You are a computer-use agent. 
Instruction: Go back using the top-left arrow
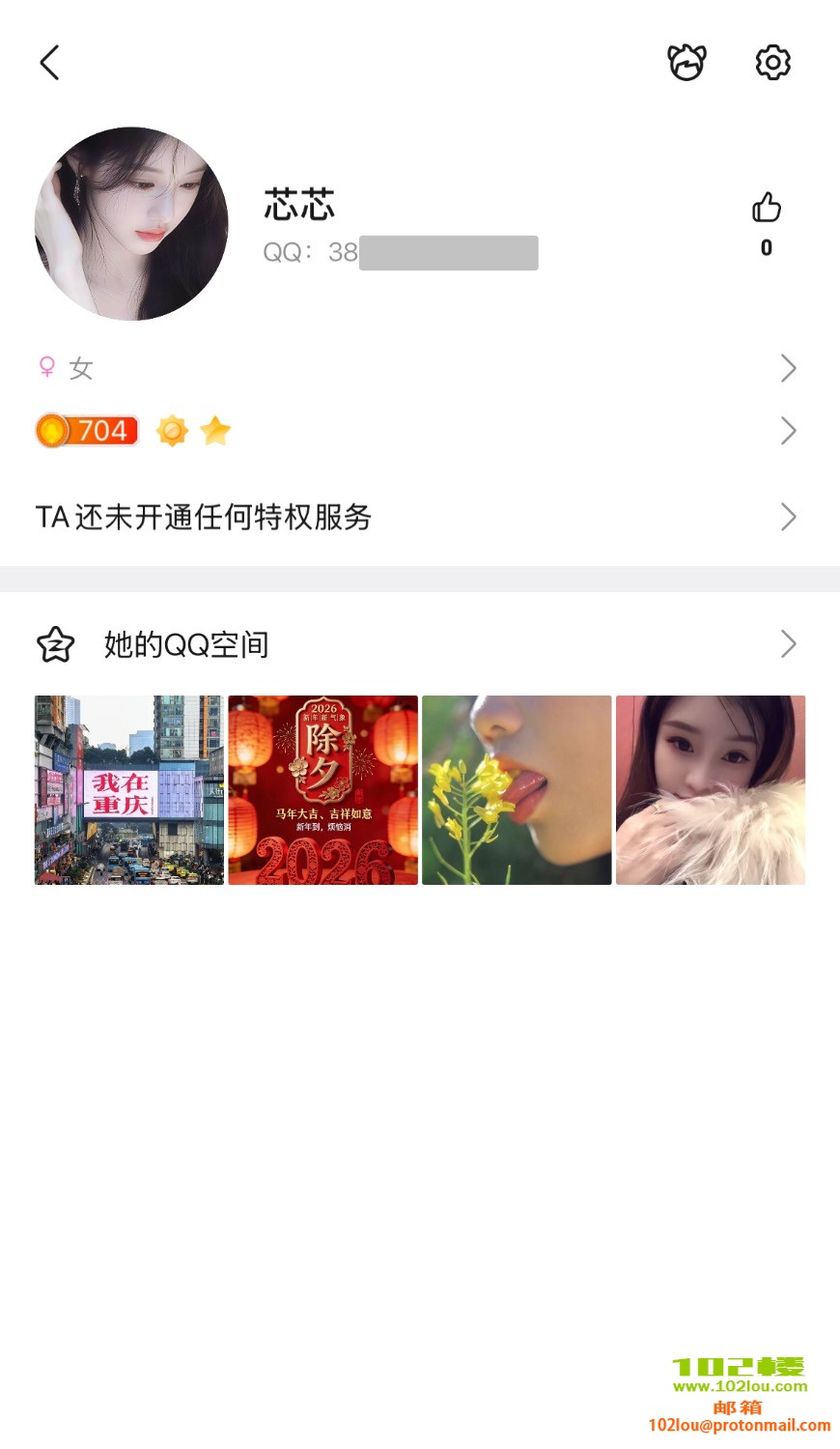click(x=50, y=63)
